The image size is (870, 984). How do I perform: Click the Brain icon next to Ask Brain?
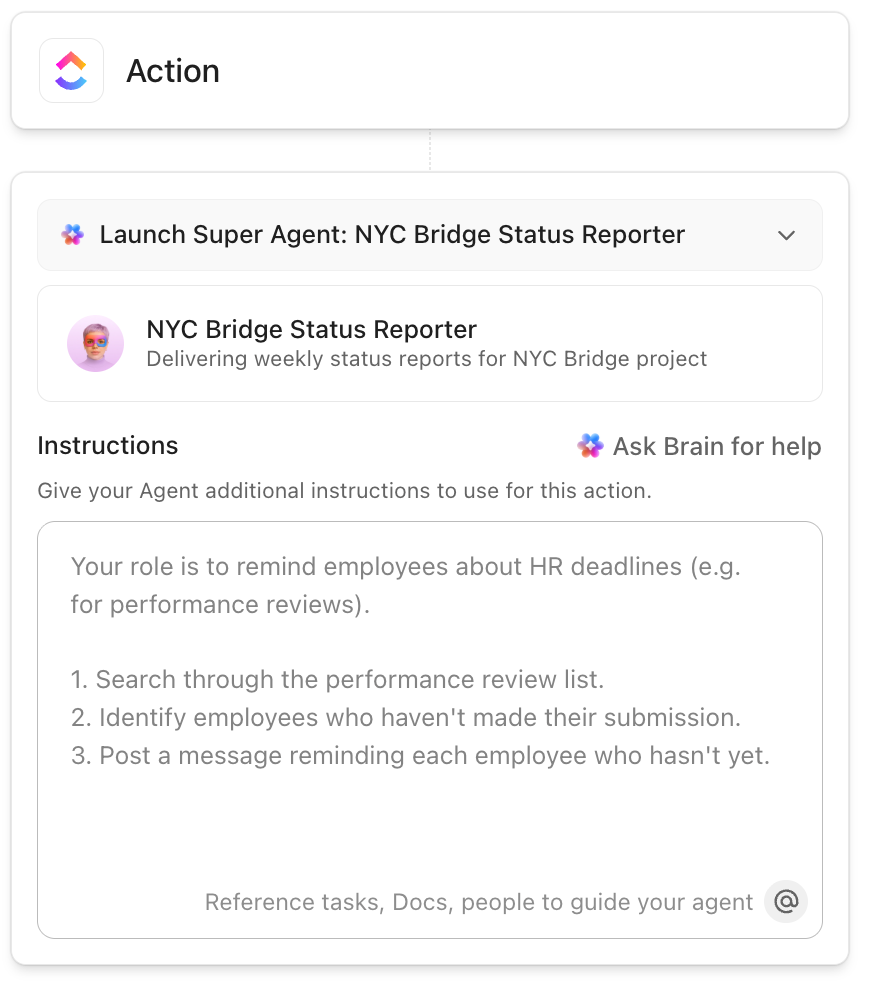(x=590, y=446)
